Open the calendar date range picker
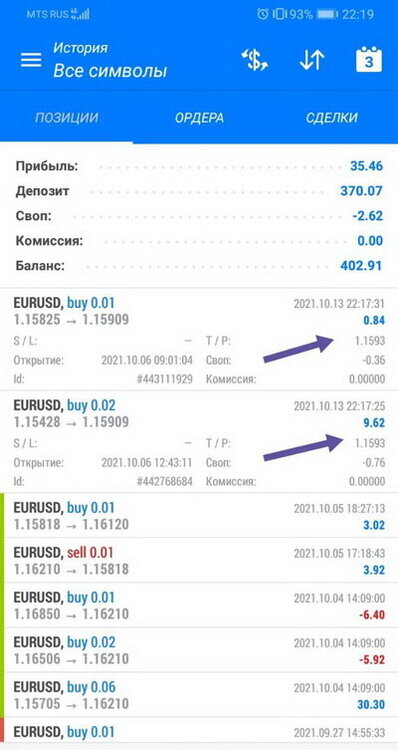 pyautogui.click(x=369, y=59)
